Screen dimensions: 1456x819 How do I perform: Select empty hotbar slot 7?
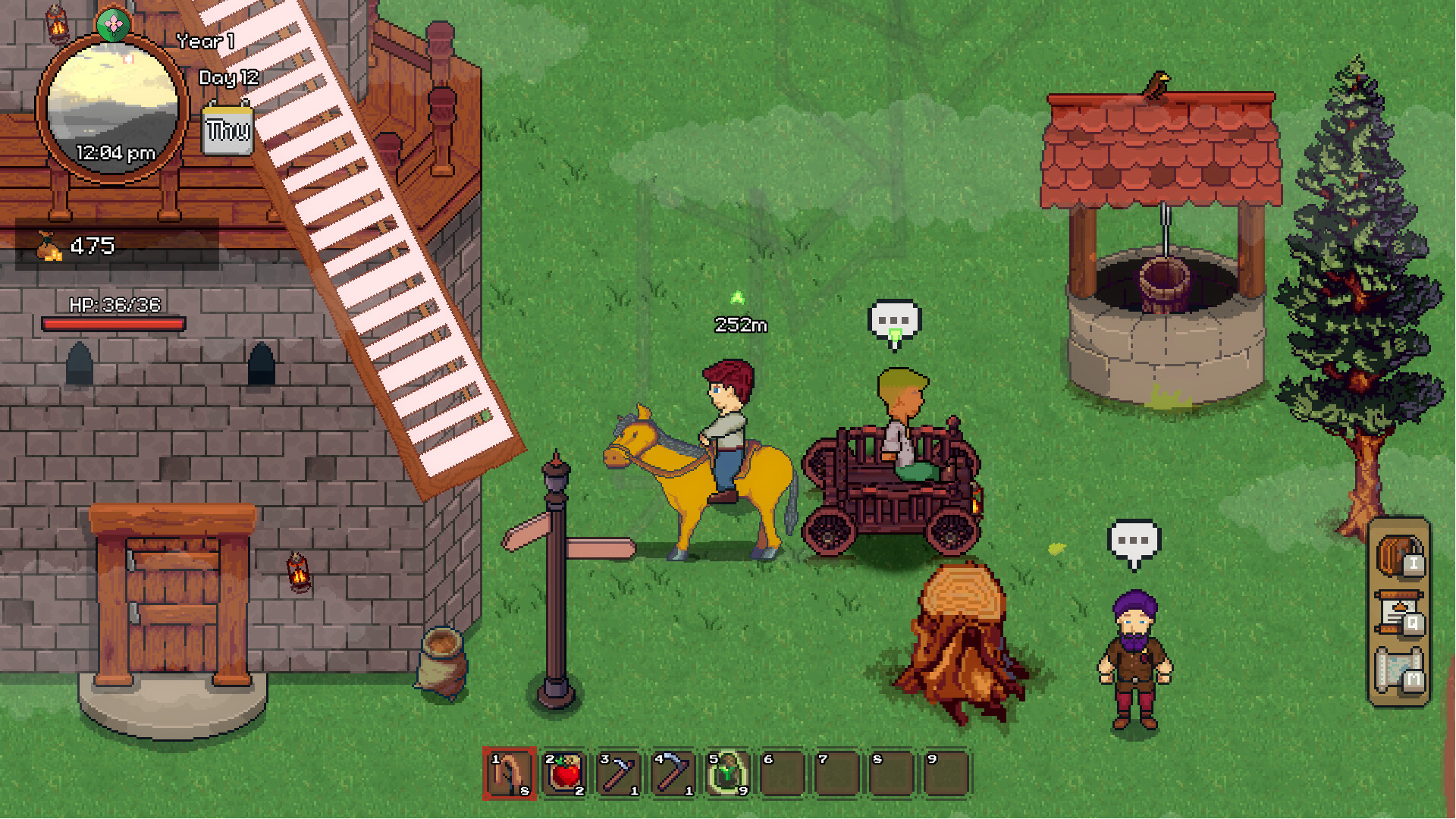pos(837,773)
